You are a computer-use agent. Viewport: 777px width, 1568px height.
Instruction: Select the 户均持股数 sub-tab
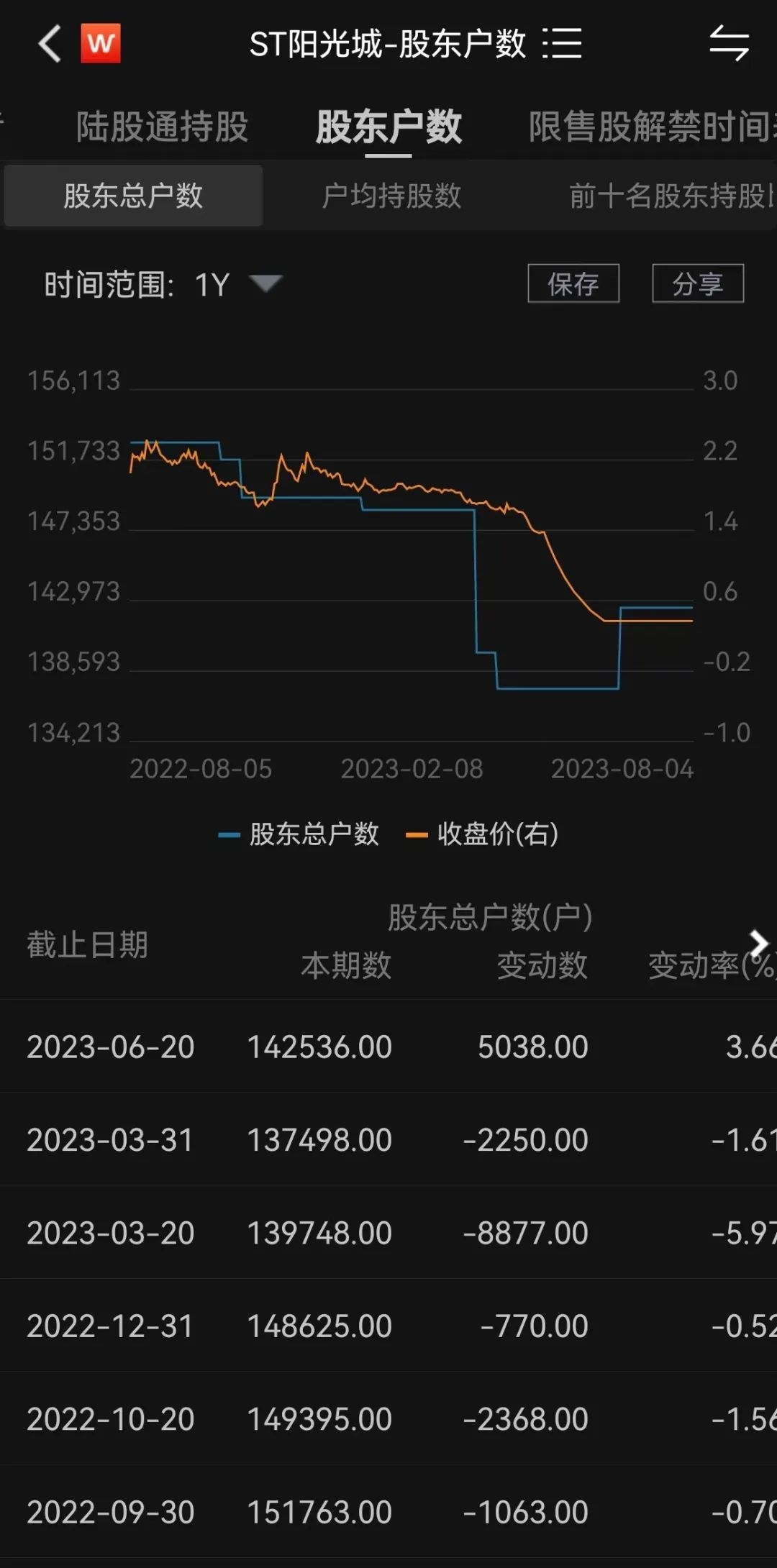click(x=391, y=196)
